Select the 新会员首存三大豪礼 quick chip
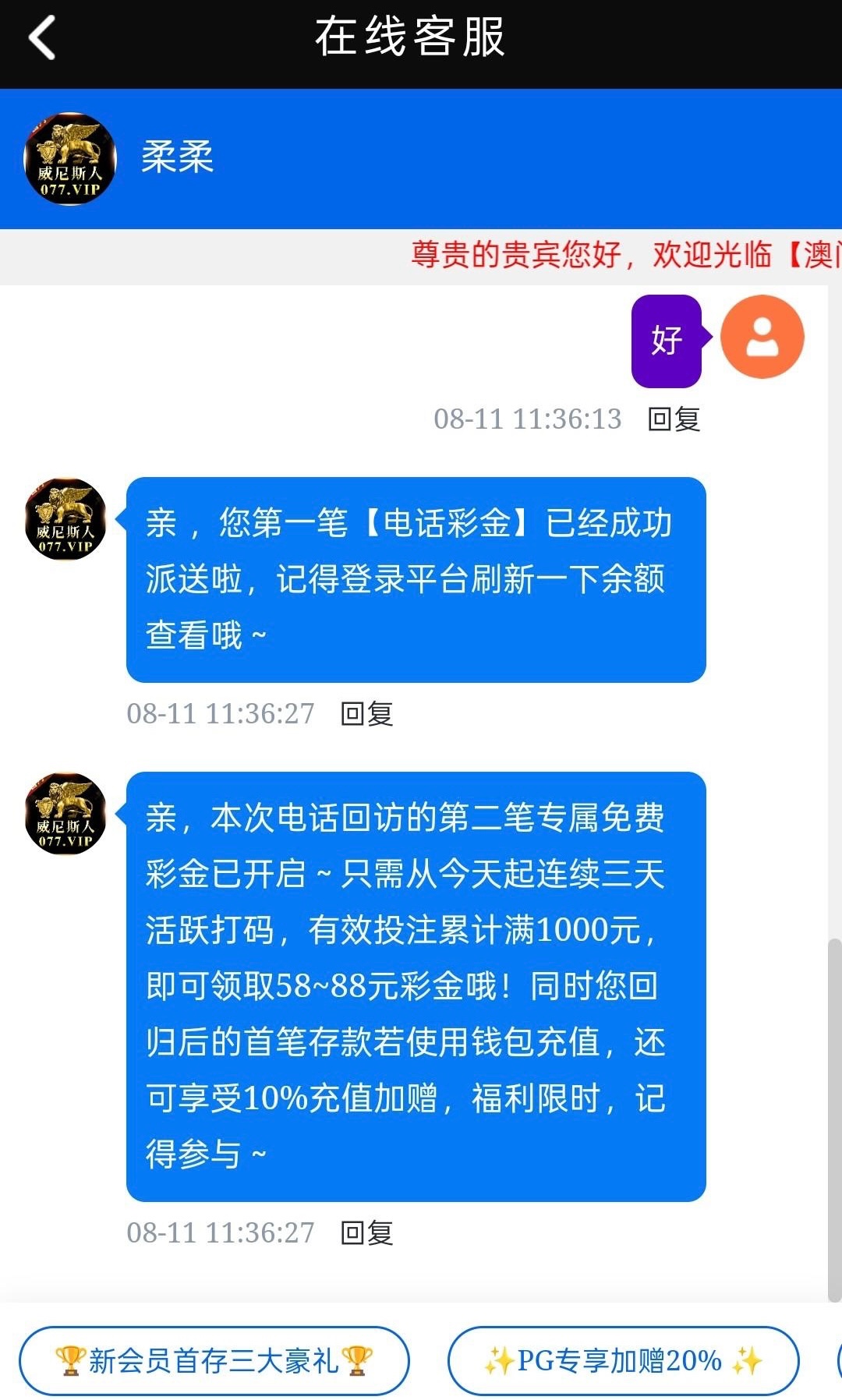Image resolution: width=842 pixels, height=1400 pixels. tap(214, 1360)
